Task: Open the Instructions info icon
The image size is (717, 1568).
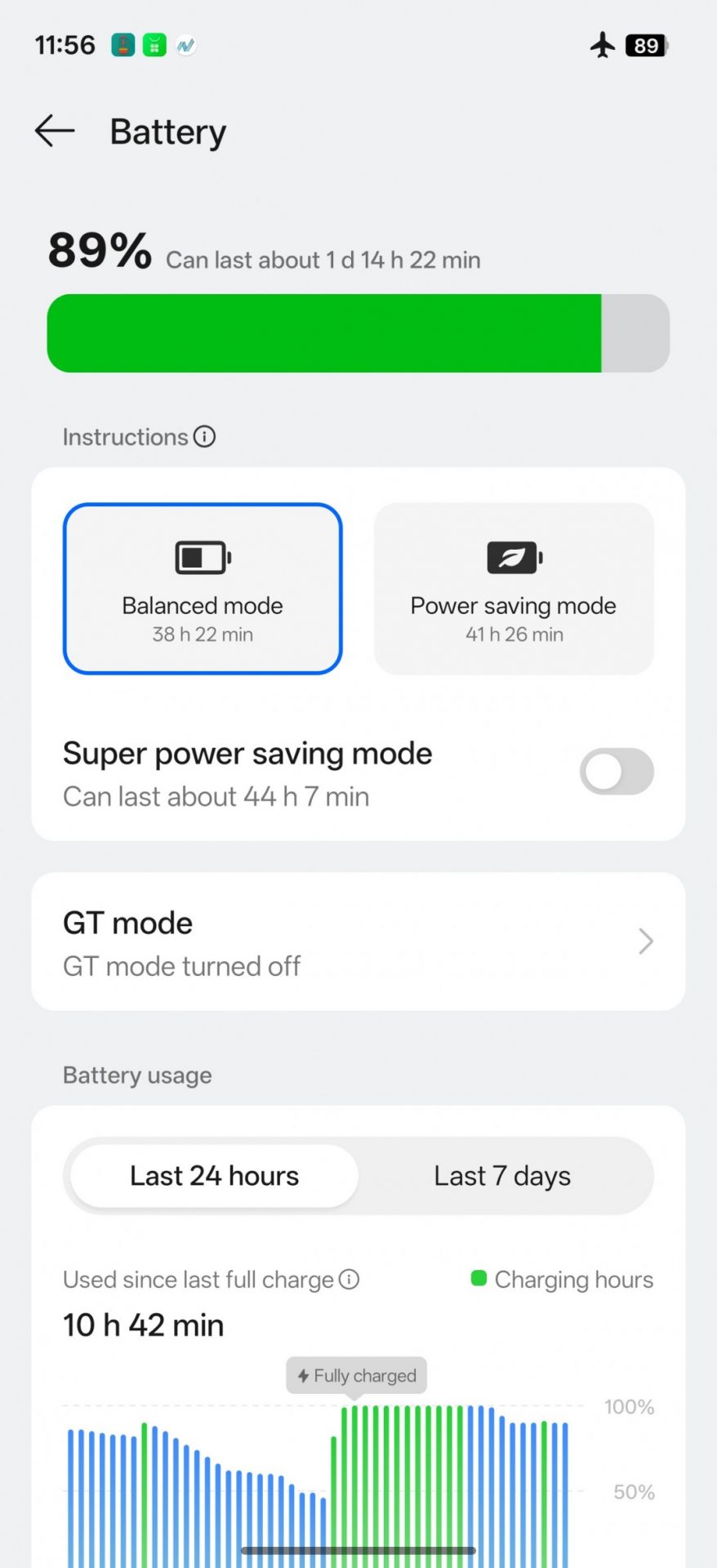Action: [x=204, y=437]
